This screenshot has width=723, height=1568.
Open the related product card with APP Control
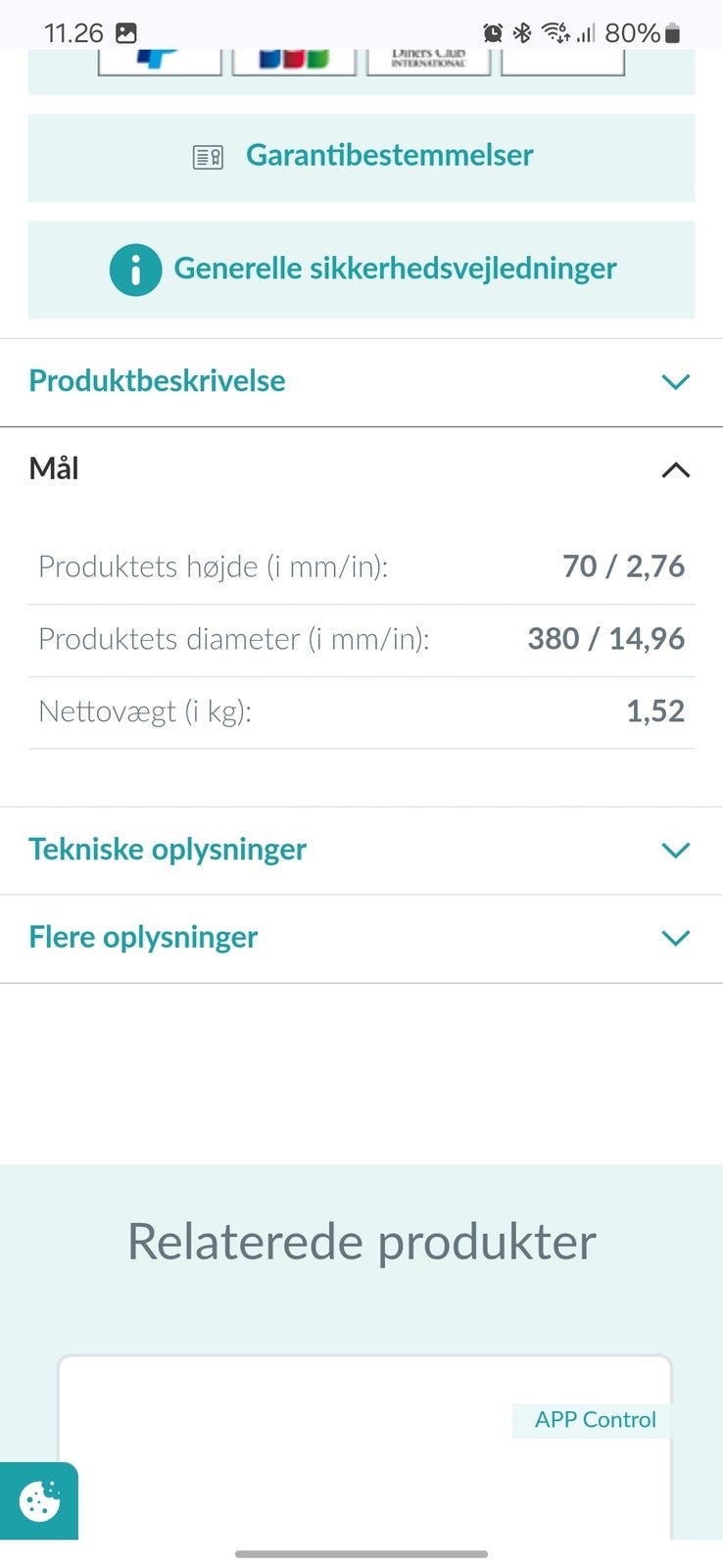coord(364,1447)
